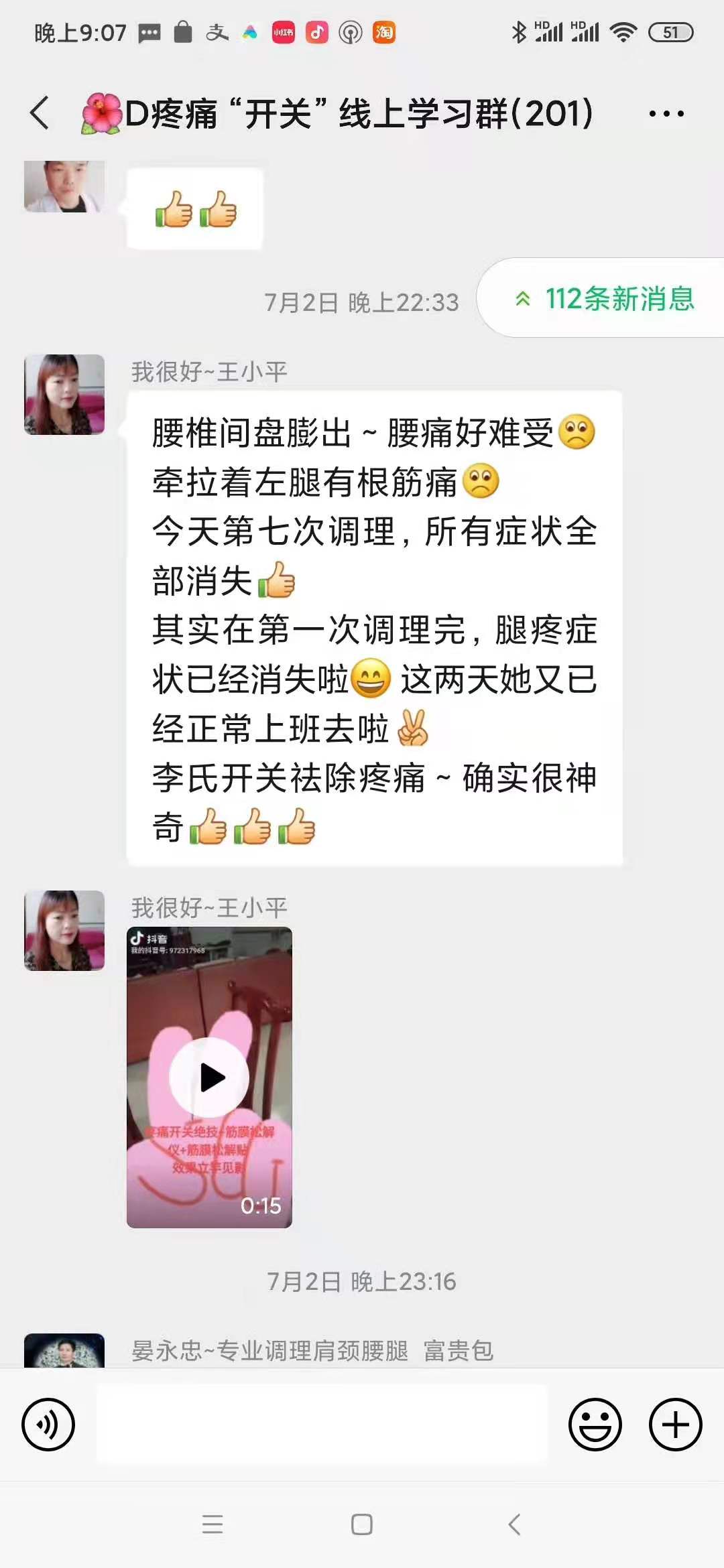Open the system recent apps
The height and width of the screenshot is (1568, 724).
213,1524
